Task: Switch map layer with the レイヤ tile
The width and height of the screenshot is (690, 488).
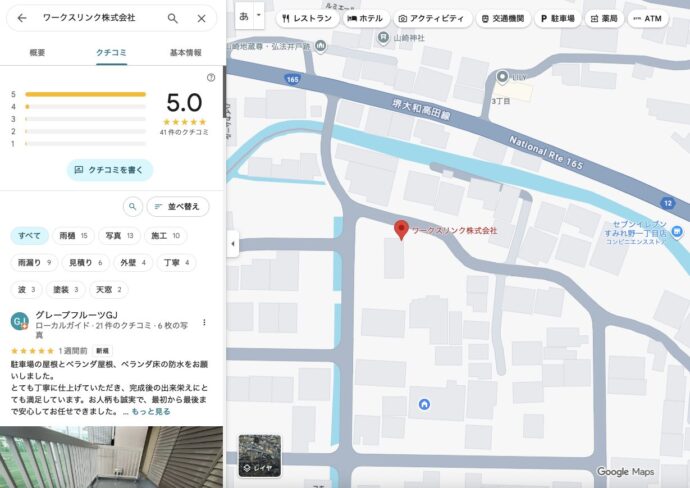Action: click(259, 455)
